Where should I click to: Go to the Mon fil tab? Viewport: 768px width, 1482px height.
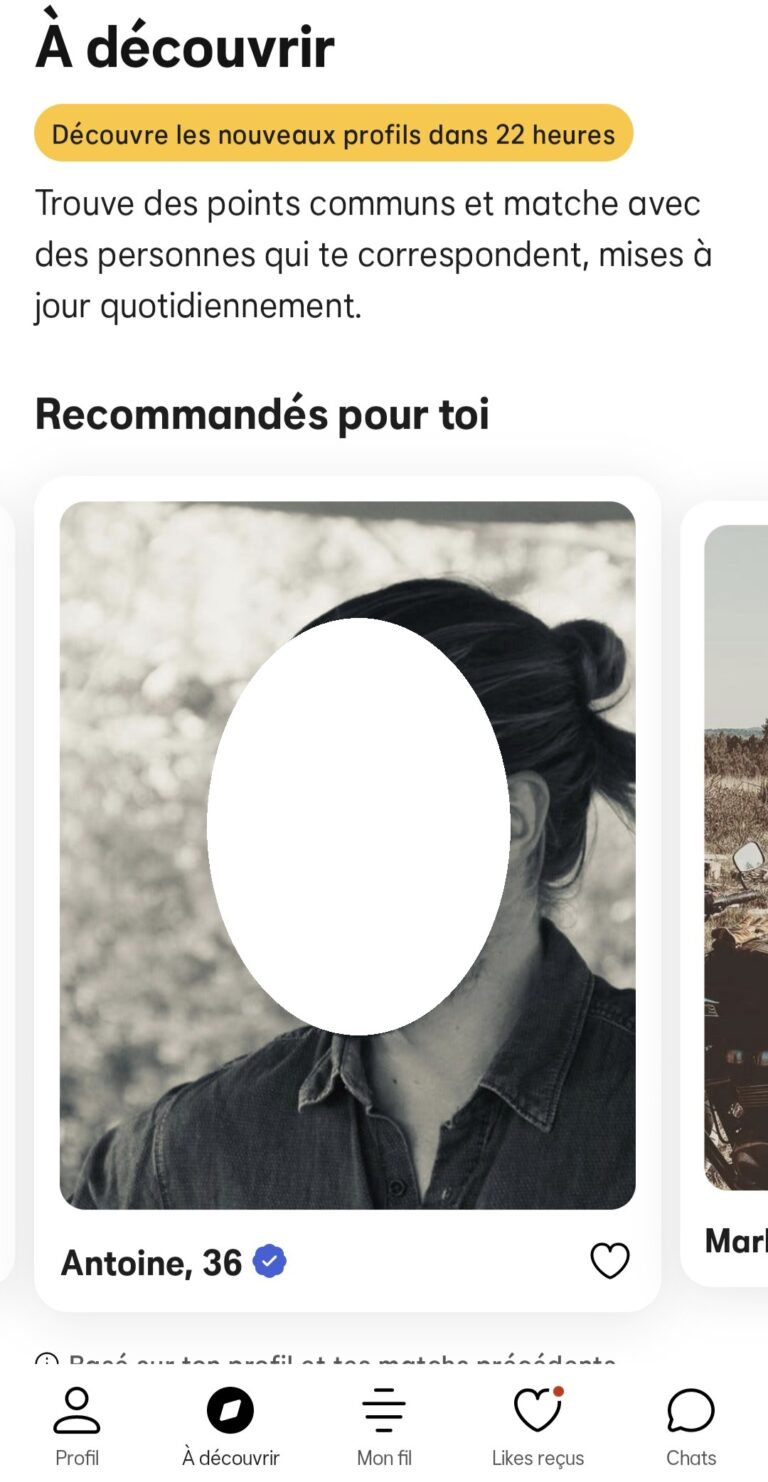pyautogui.click(x=384, y=1426)
